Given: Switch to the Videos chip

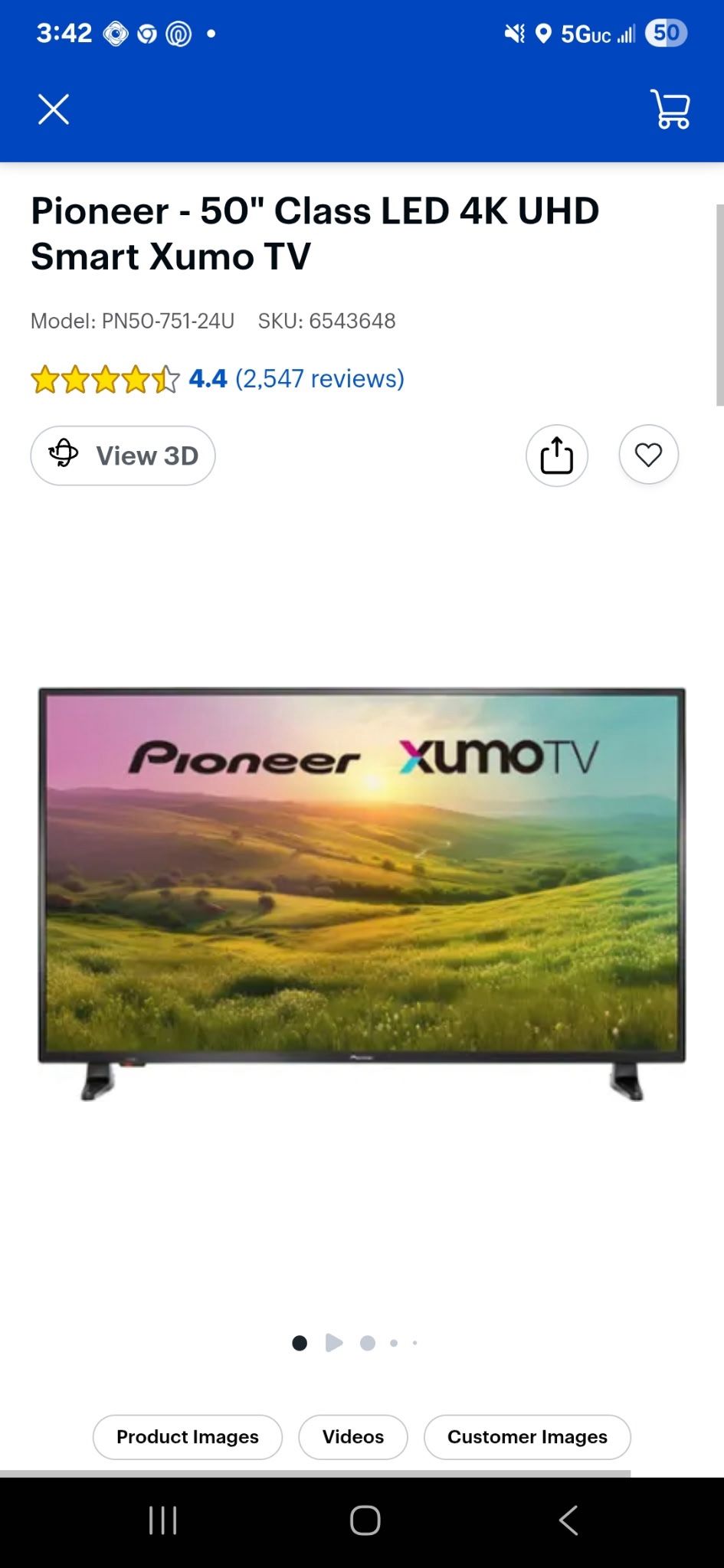Looking at the screenshot, I should click(352, 1437).
